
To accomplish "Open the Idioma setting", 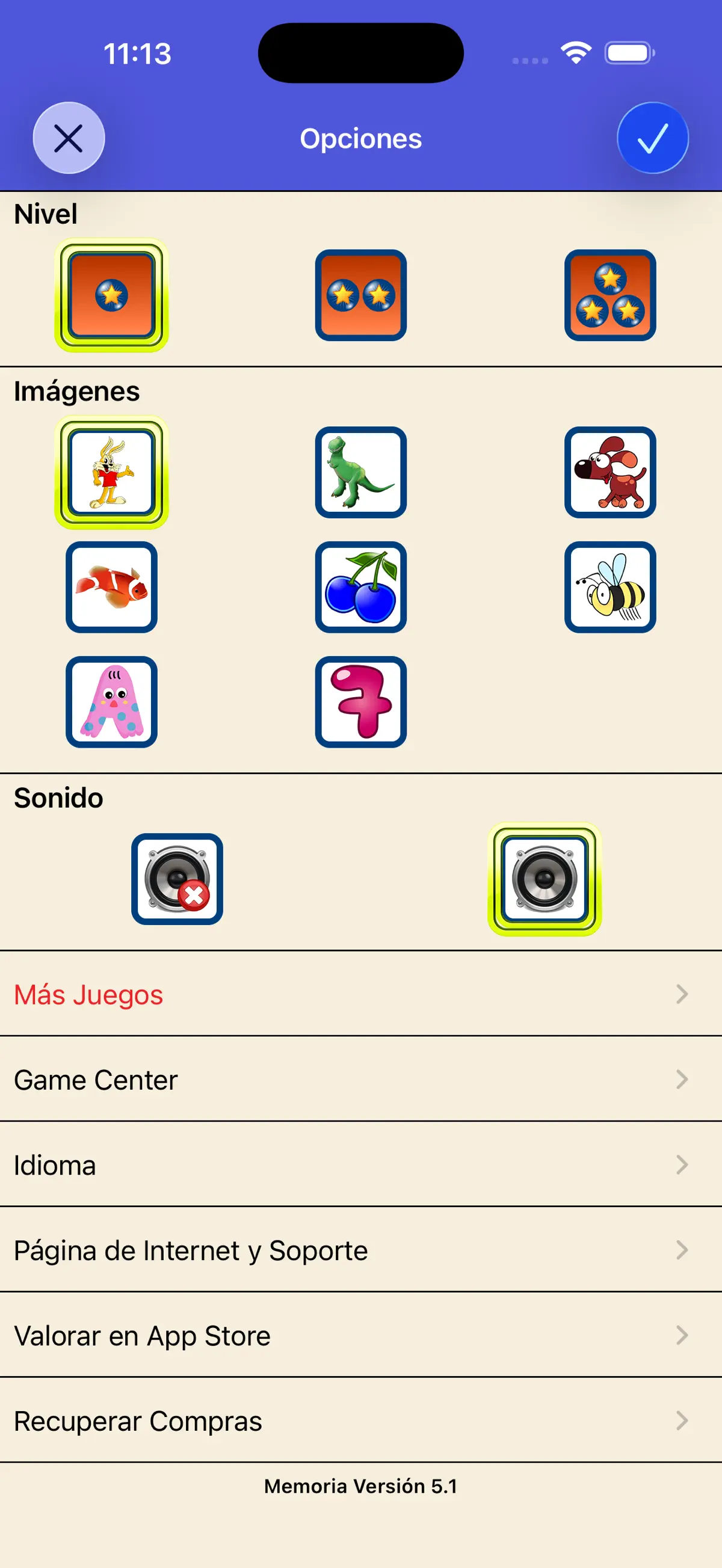I will pyautogui.click(x=361, y=1164).
